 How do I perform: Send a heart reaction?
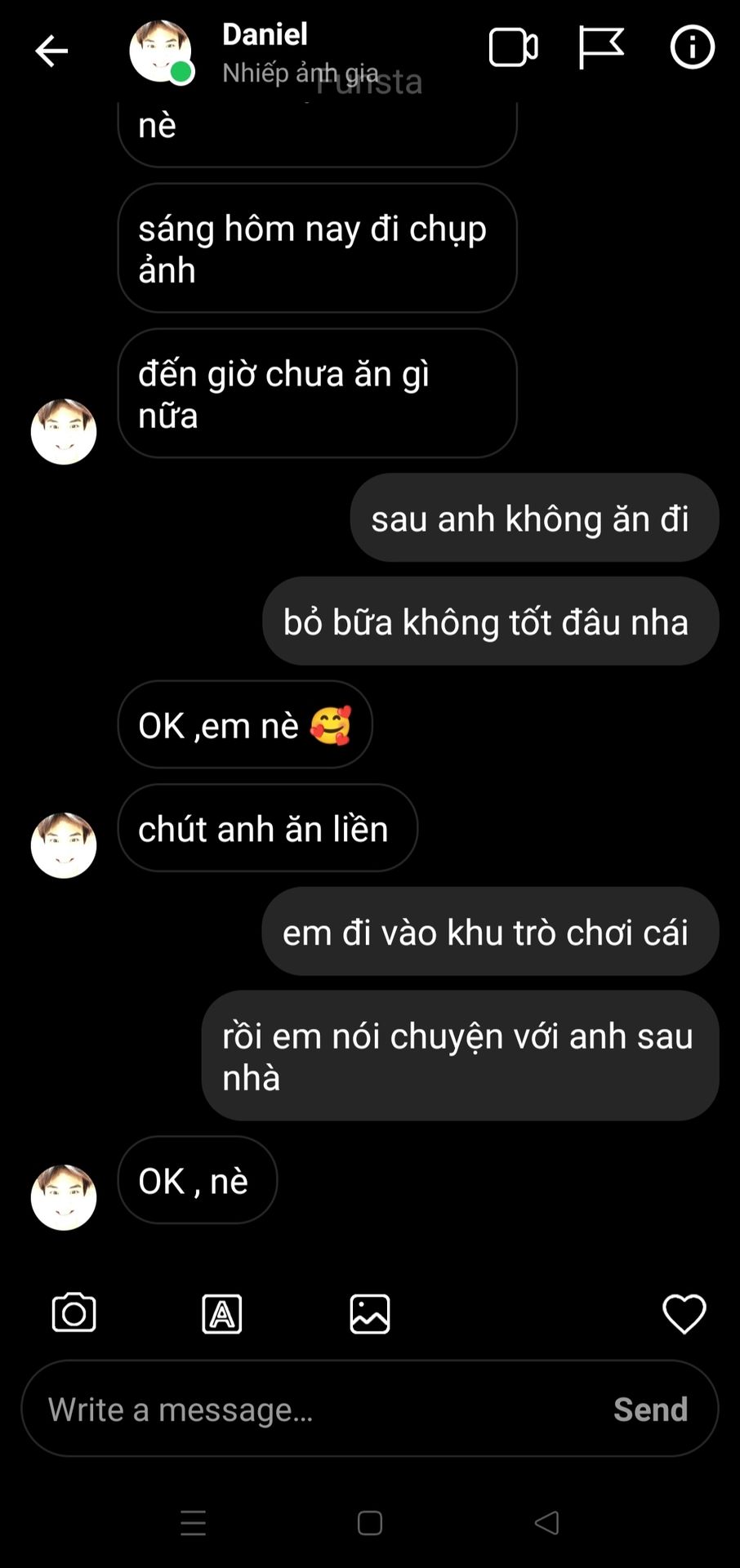684,1313
